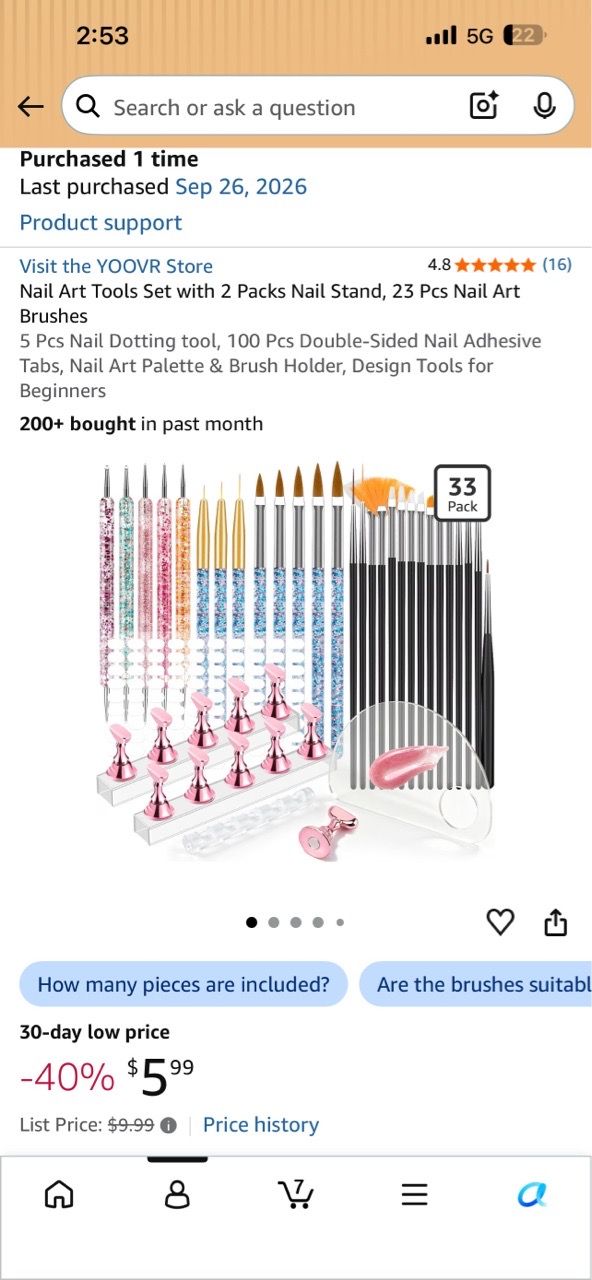Screen dimensions: 592x1280
Task: Show List Price info icon details
Action: pyautogui.click(x=168, y=1125)
